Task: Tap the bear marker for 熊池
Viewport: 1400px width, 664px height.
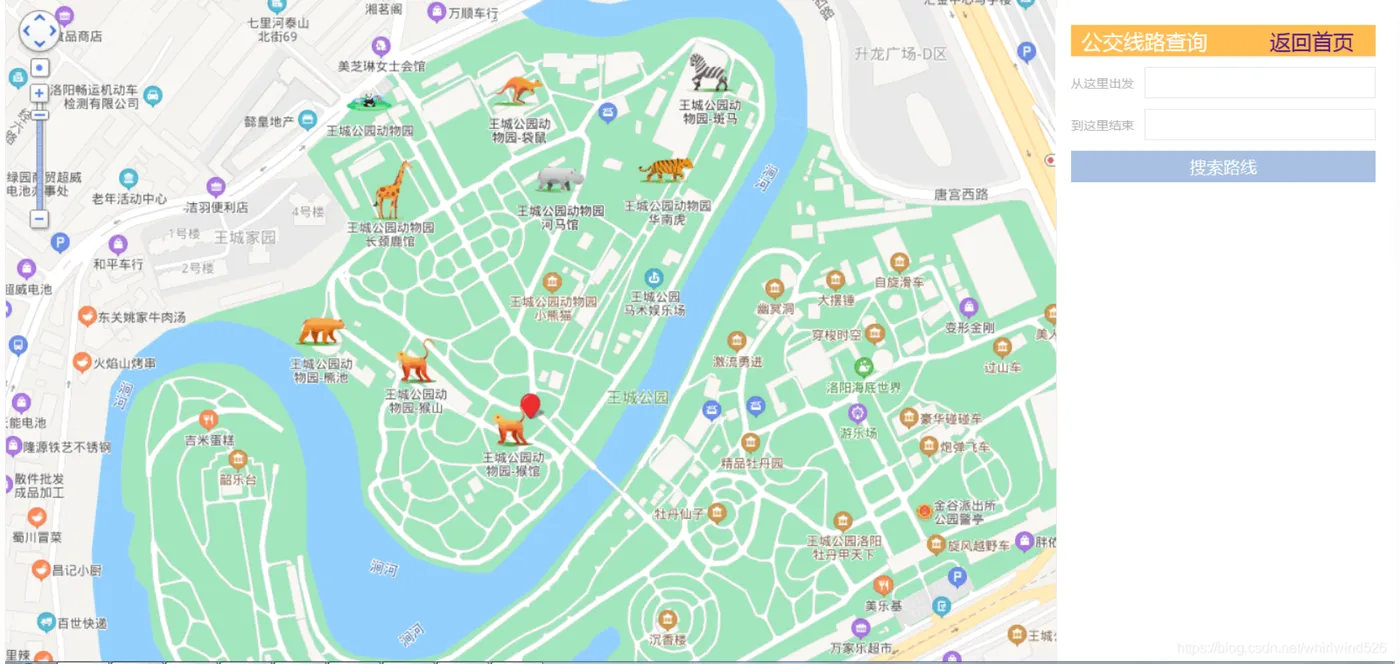Action: pyautogui.click(x=321, y=330)
